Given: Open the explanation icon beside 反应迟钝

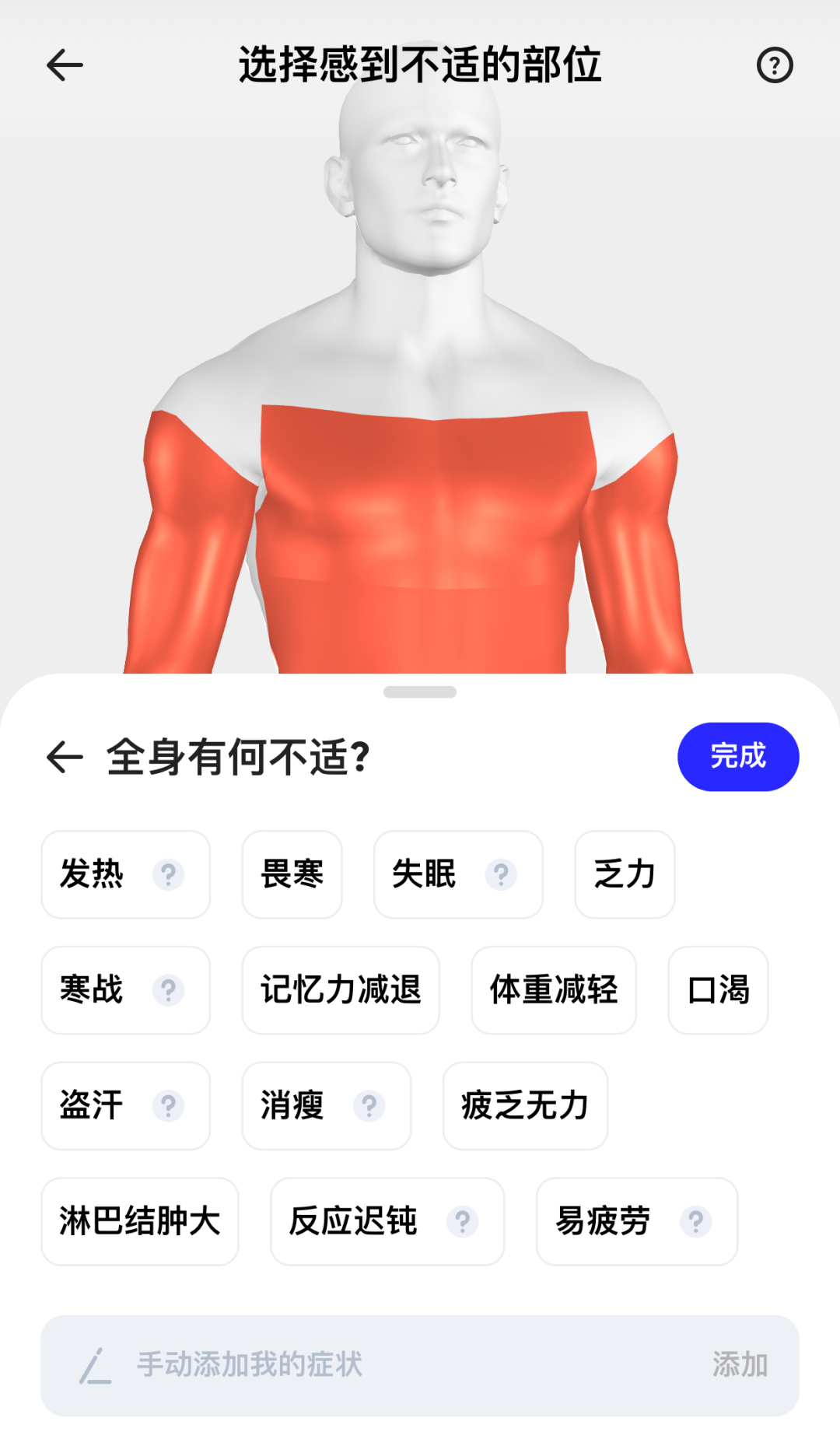Looking at the screenshot, I should (x=462, y=1221).
